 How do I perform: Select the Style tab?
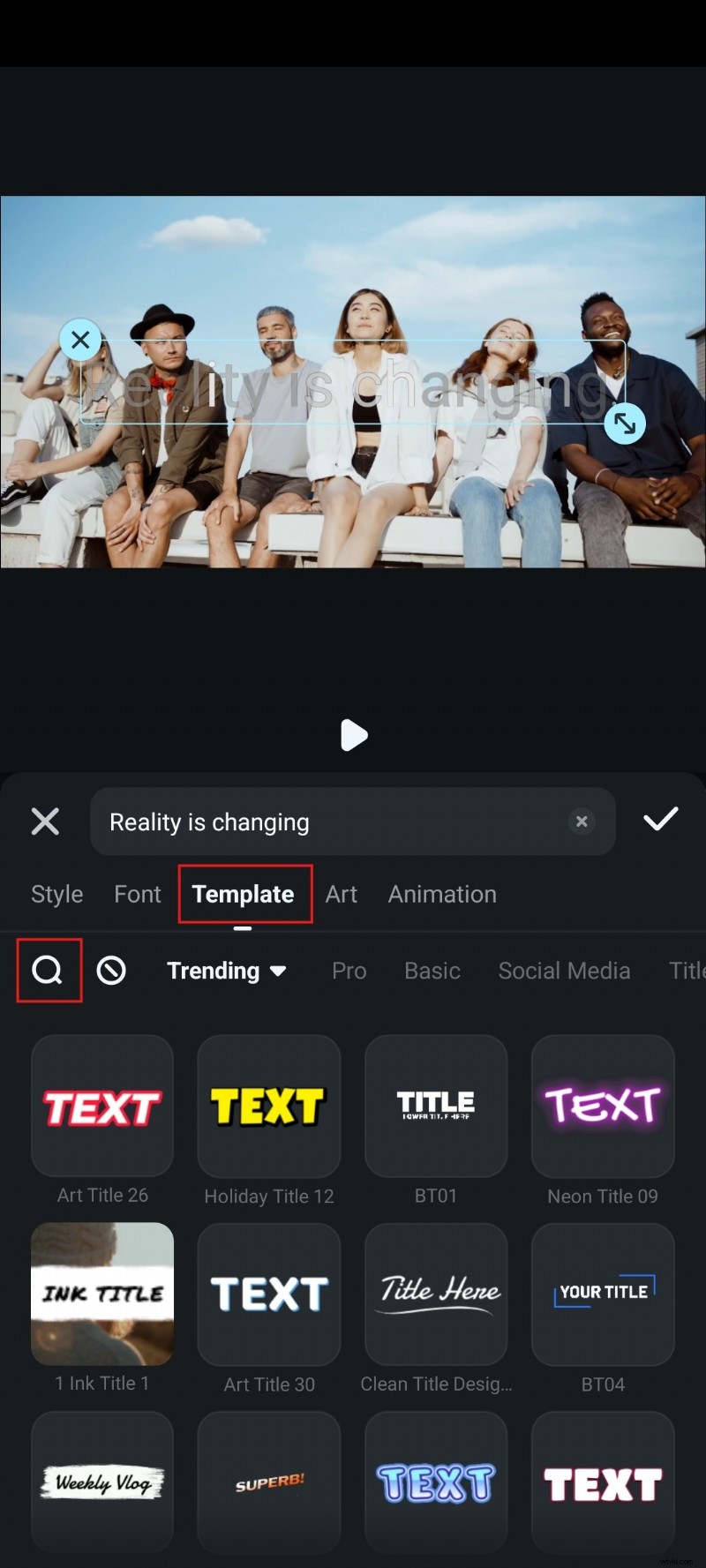(56, 894)
